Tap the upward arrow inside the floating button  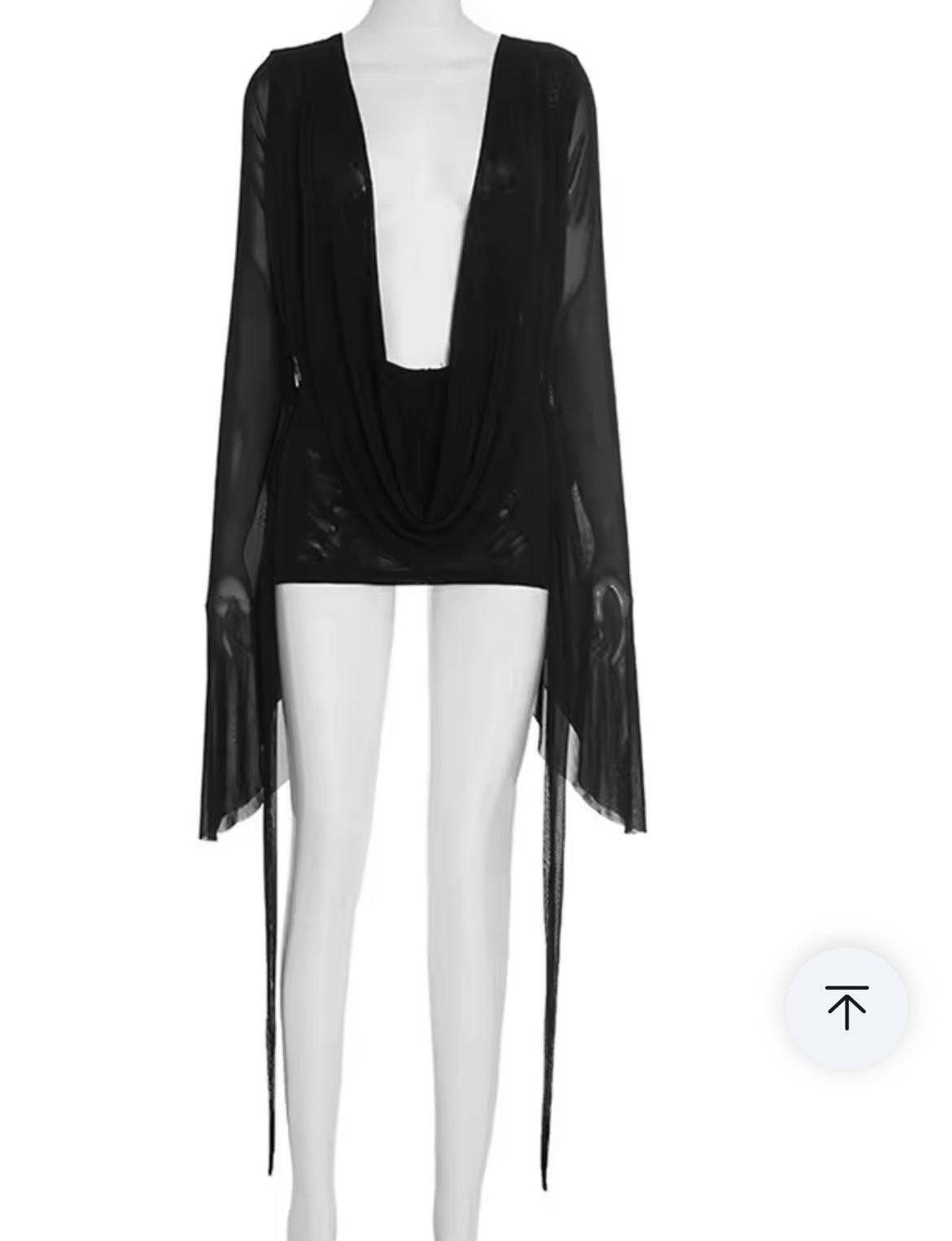846,1009
